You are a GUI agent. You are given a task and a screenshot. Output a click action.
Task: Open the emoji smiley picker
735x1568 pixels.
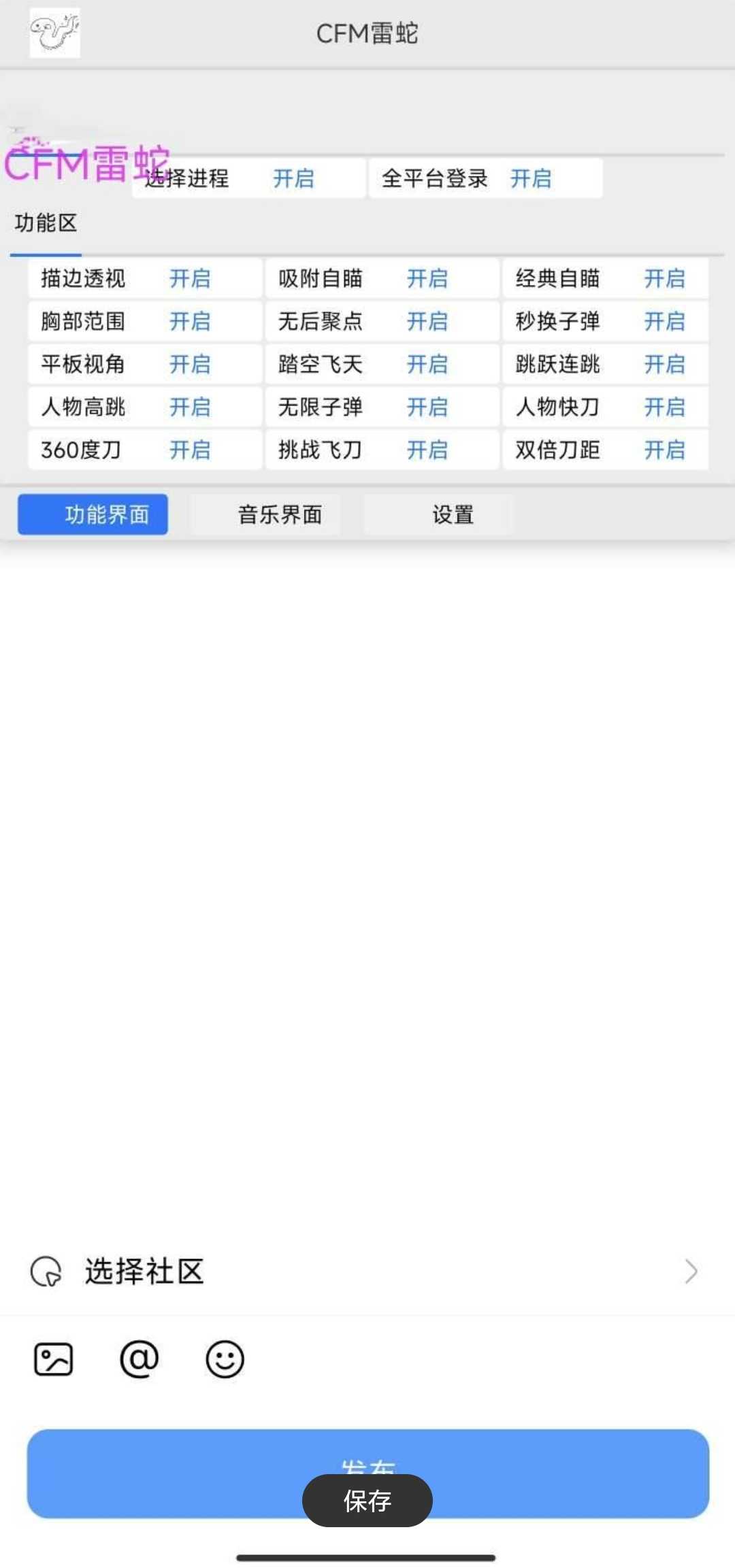coord(225,1359)
